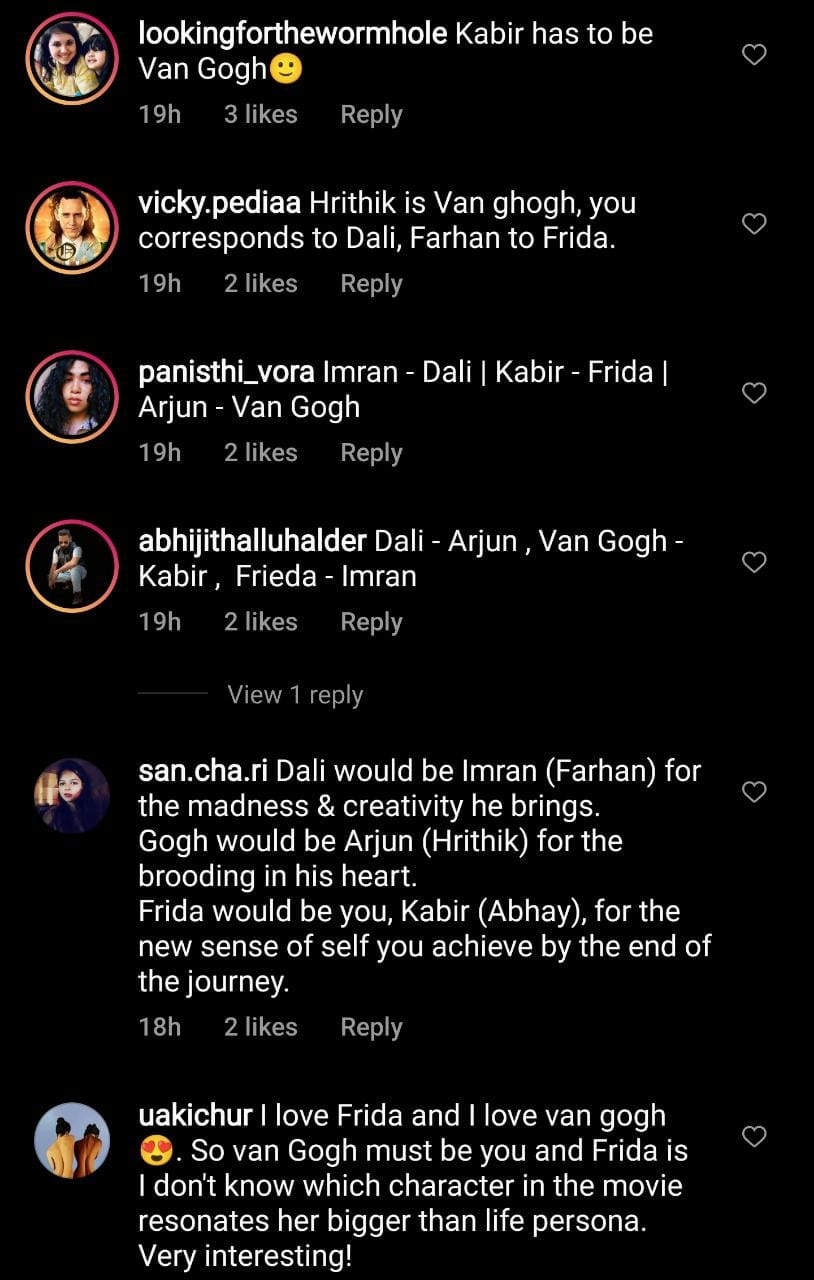Open panisthi_vora's profile avatar
Image resolution: width=814 pixels, height=1280 pixels.
[x=71, y=398]
